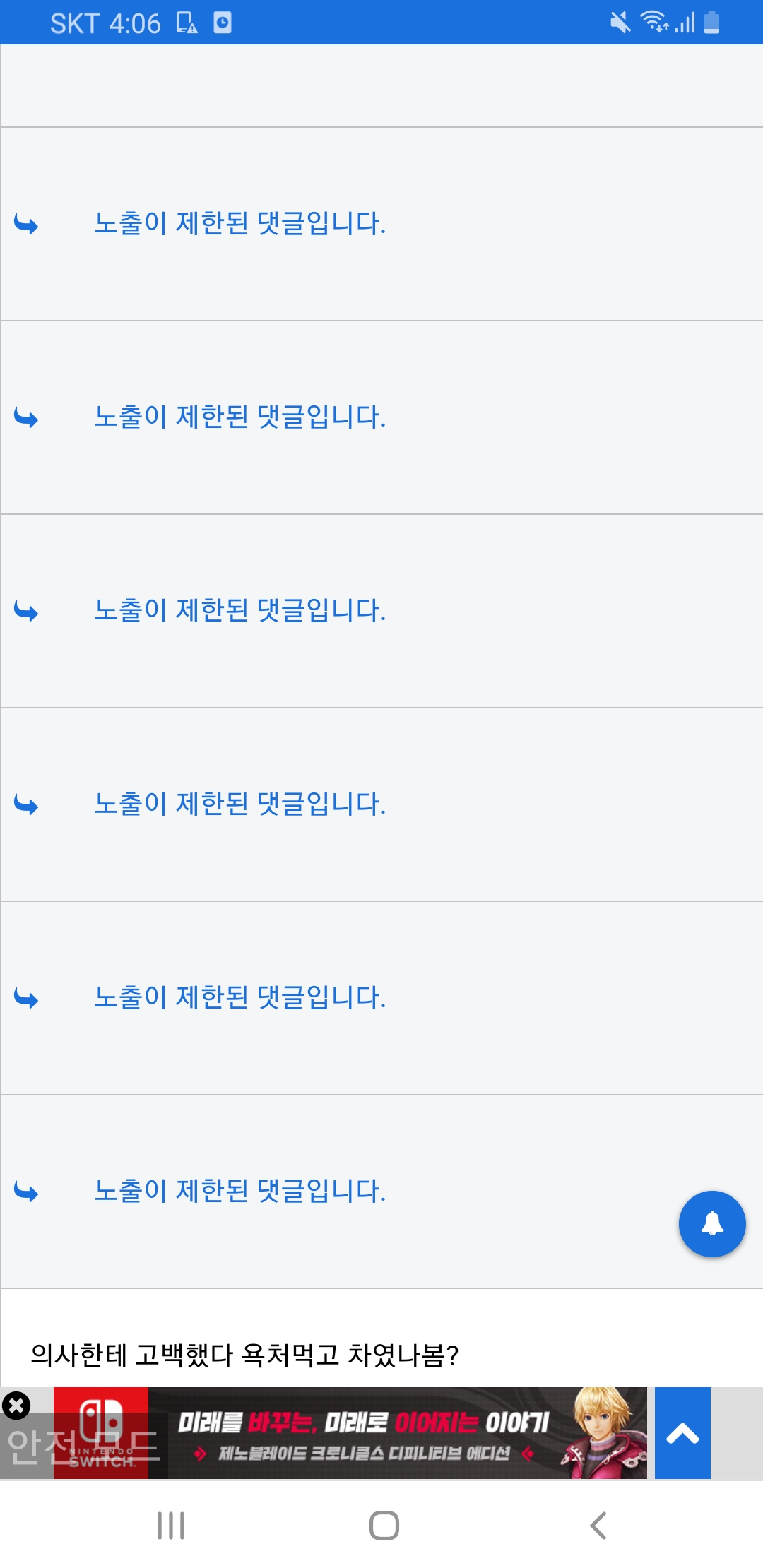This screenshot has height=1568, width=763.
Task: Dismiss the Nintendo Switch ad banner
Action: [x=16, y=1406]
